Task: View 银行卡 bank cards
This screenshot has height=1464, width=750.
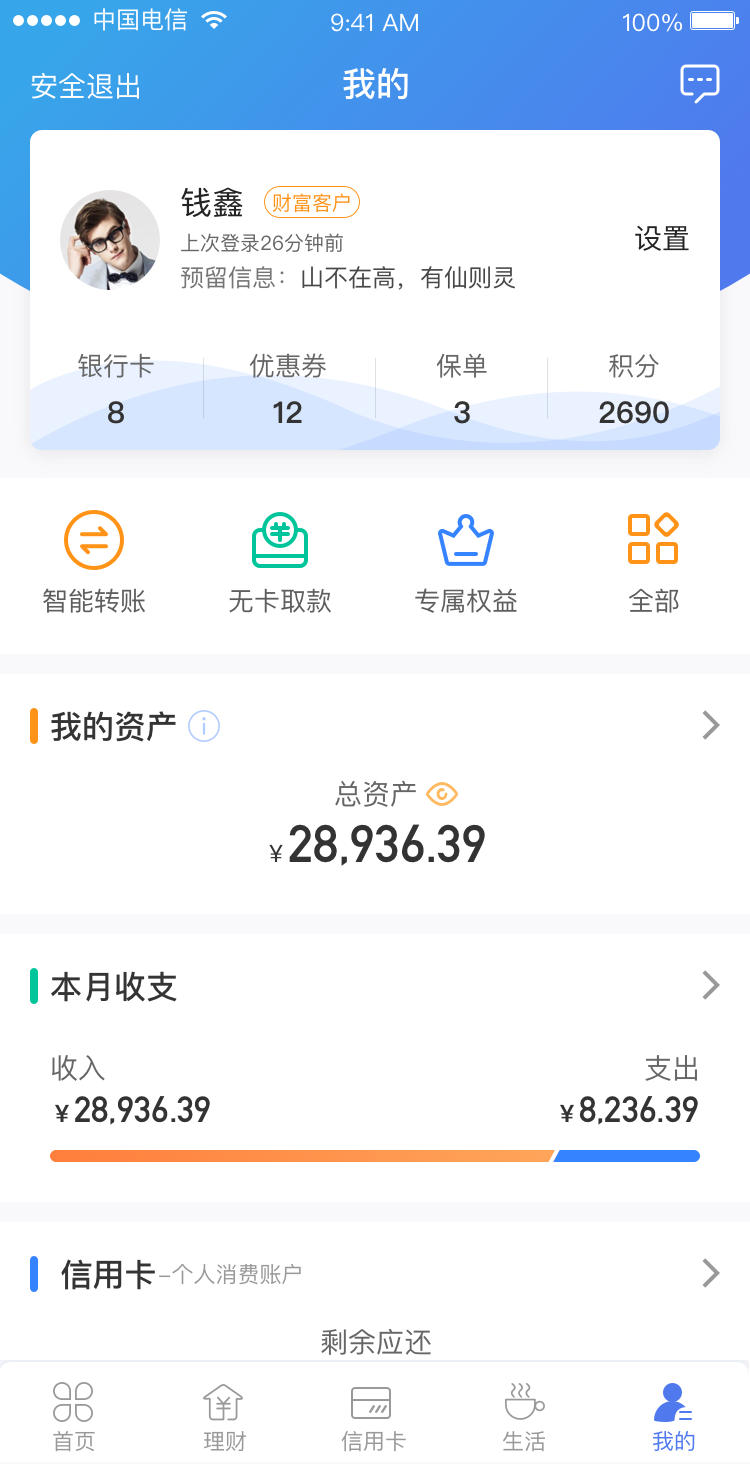Action: pos(116,390)
